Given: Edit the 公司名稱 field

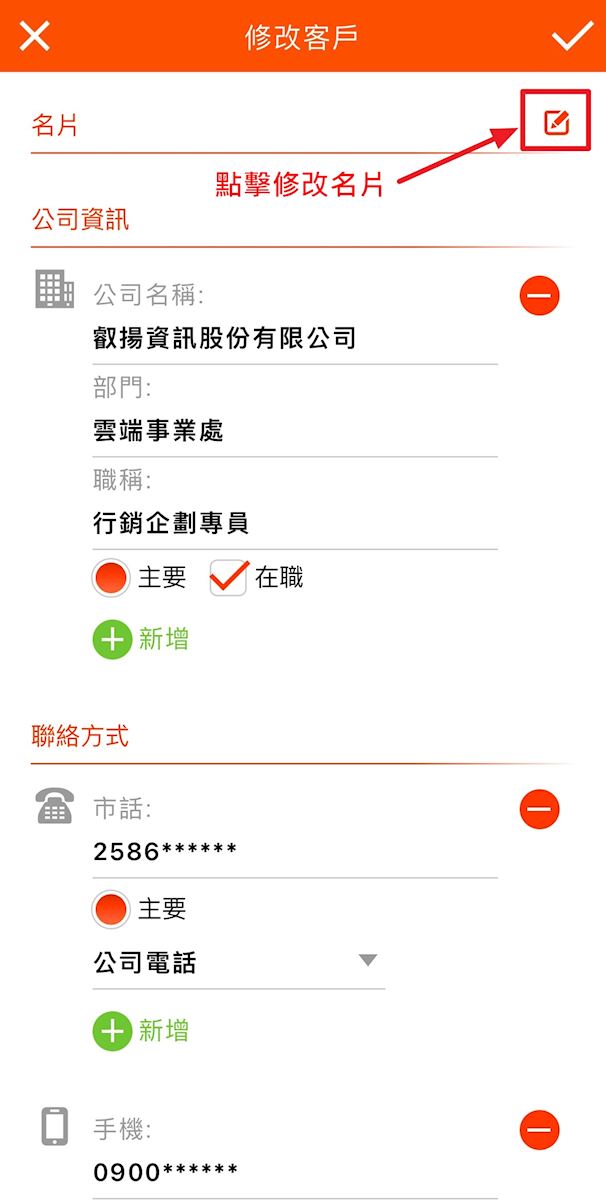Looking at the screenshot, I should (294, 339).
